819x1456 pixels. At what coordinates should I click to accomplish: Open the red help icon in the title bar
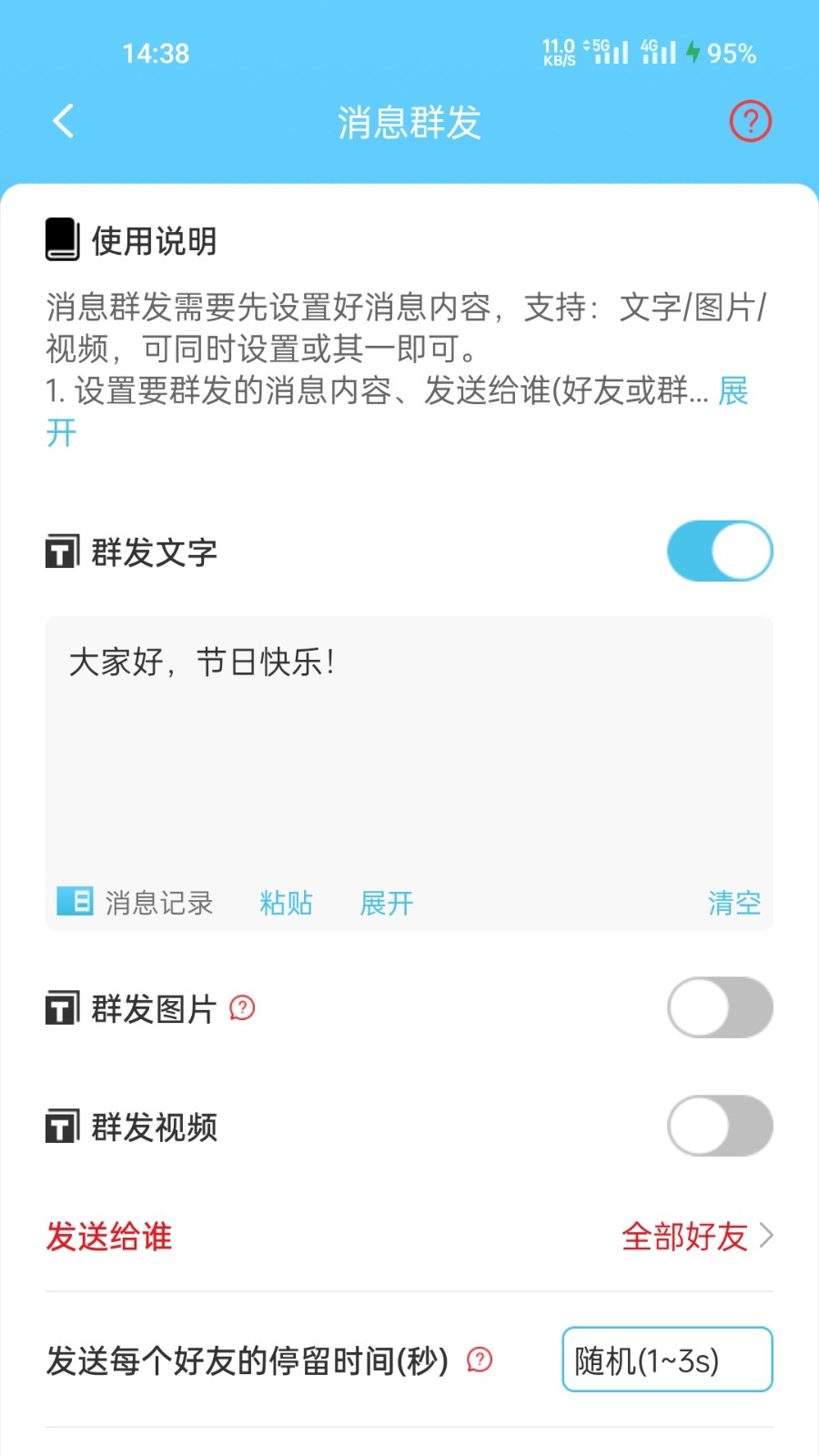[749, 120]
